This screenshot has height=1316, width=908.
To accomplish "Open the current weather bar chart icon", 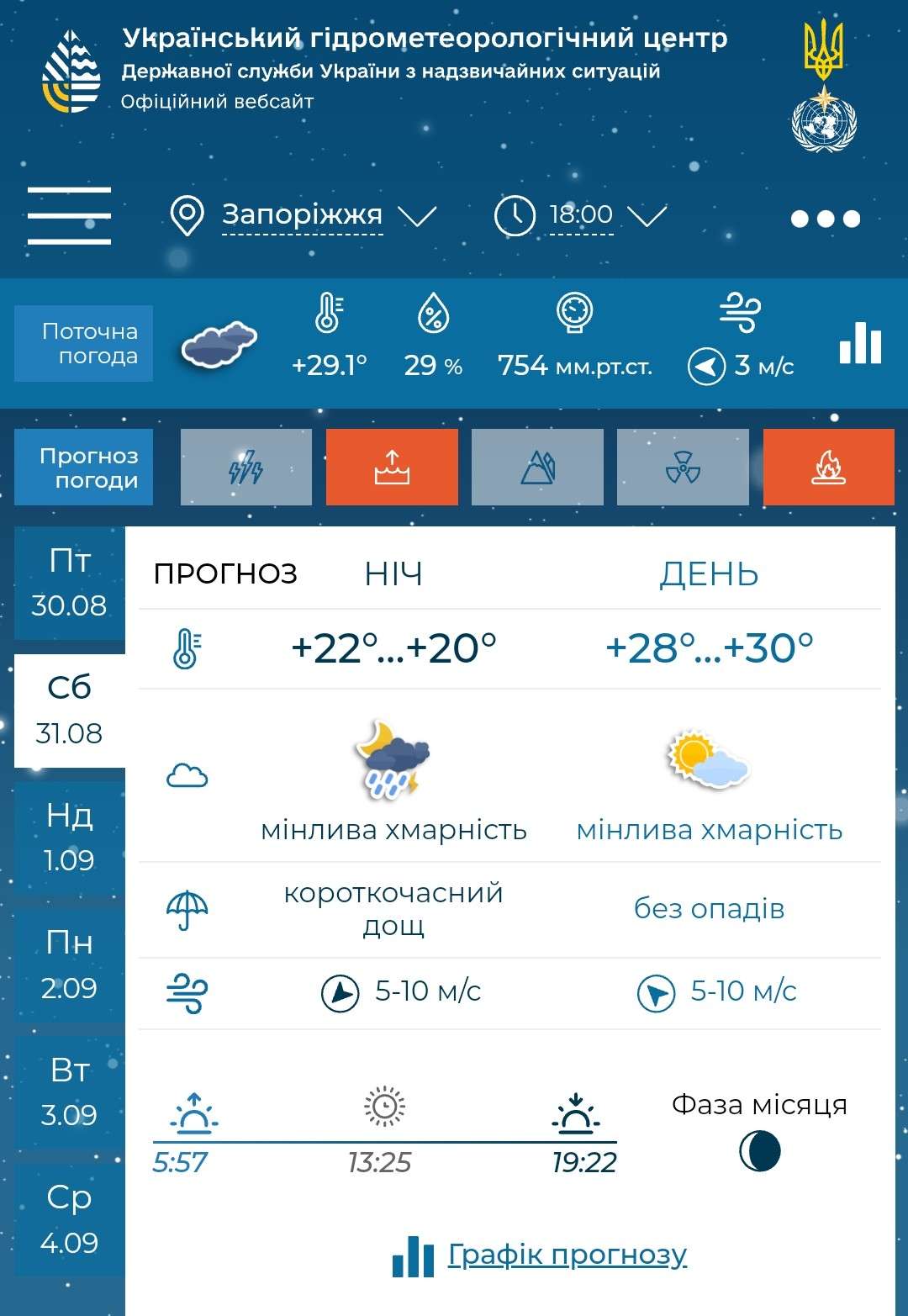I will 860,342.
